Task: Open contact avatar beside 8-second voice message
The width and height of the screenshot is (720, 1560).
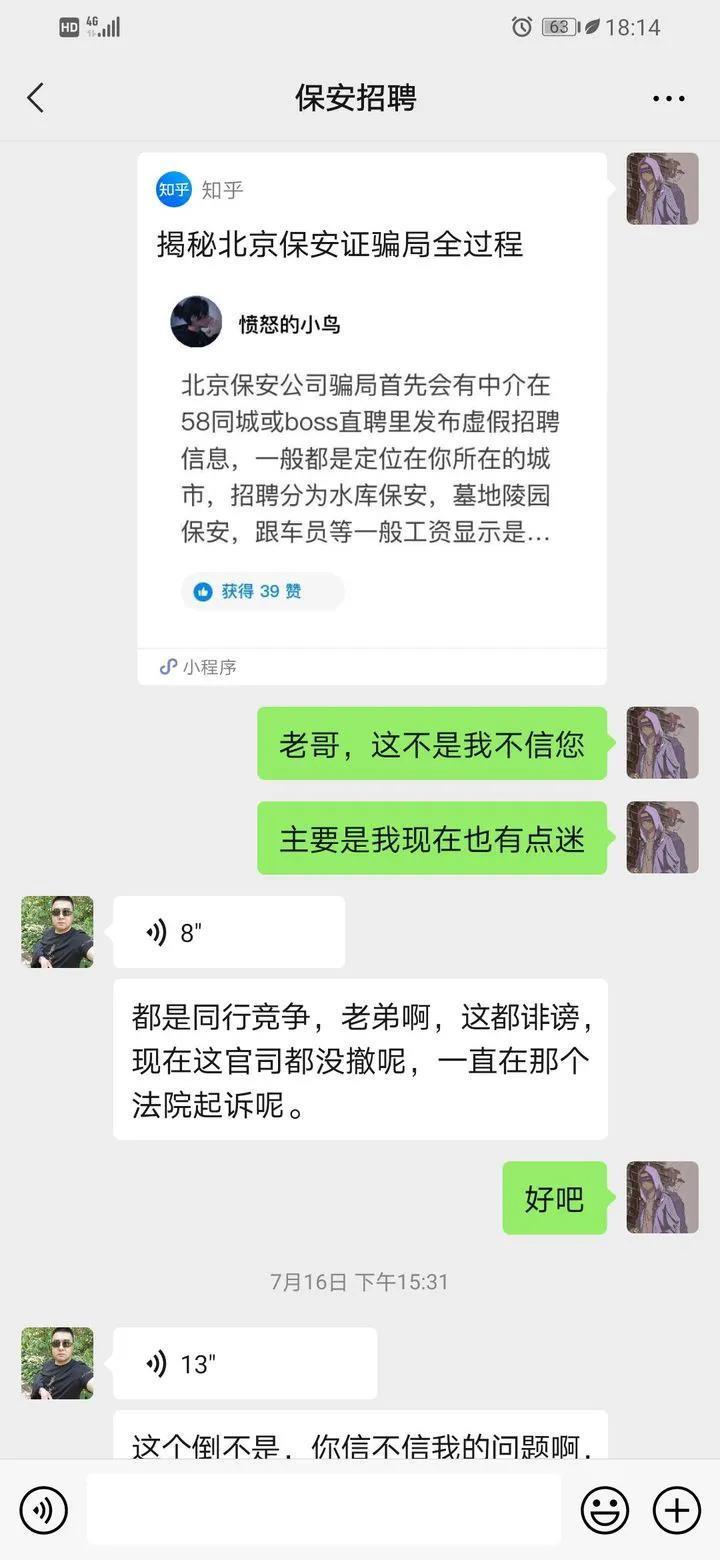Action: [x=57, y=932]
